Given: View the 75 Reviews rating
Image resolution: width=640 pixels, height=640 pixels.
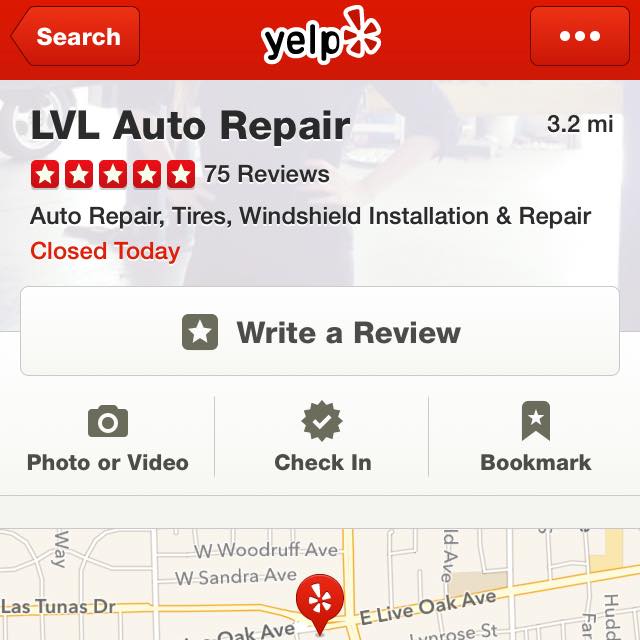Looking at the screenshot, I should coord(180,175).
